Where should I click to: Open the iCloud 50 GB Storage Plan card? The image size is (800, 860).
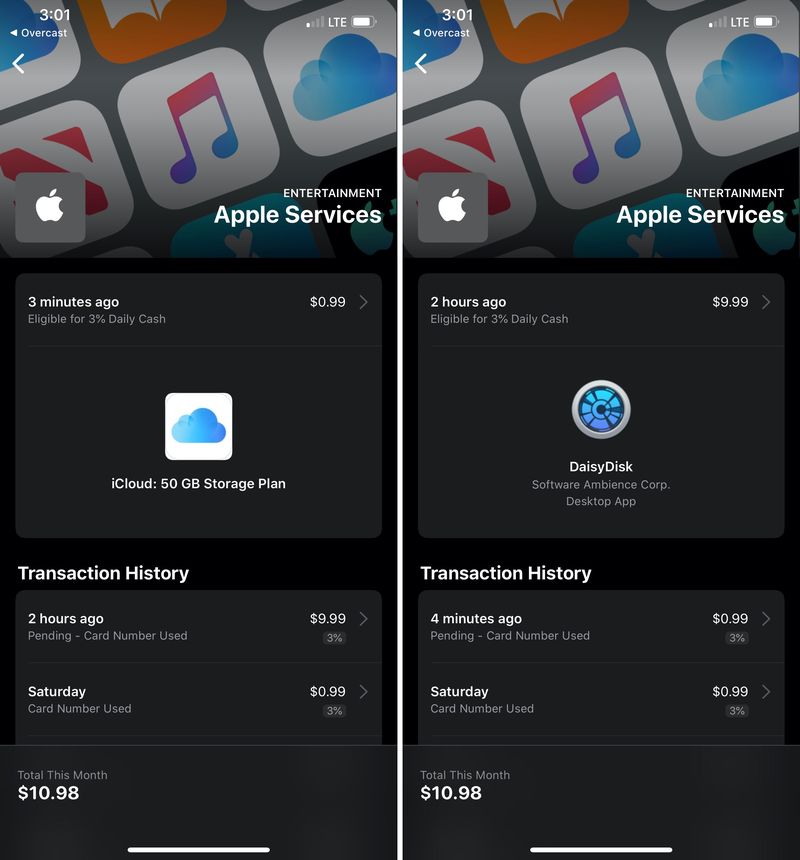198,440
